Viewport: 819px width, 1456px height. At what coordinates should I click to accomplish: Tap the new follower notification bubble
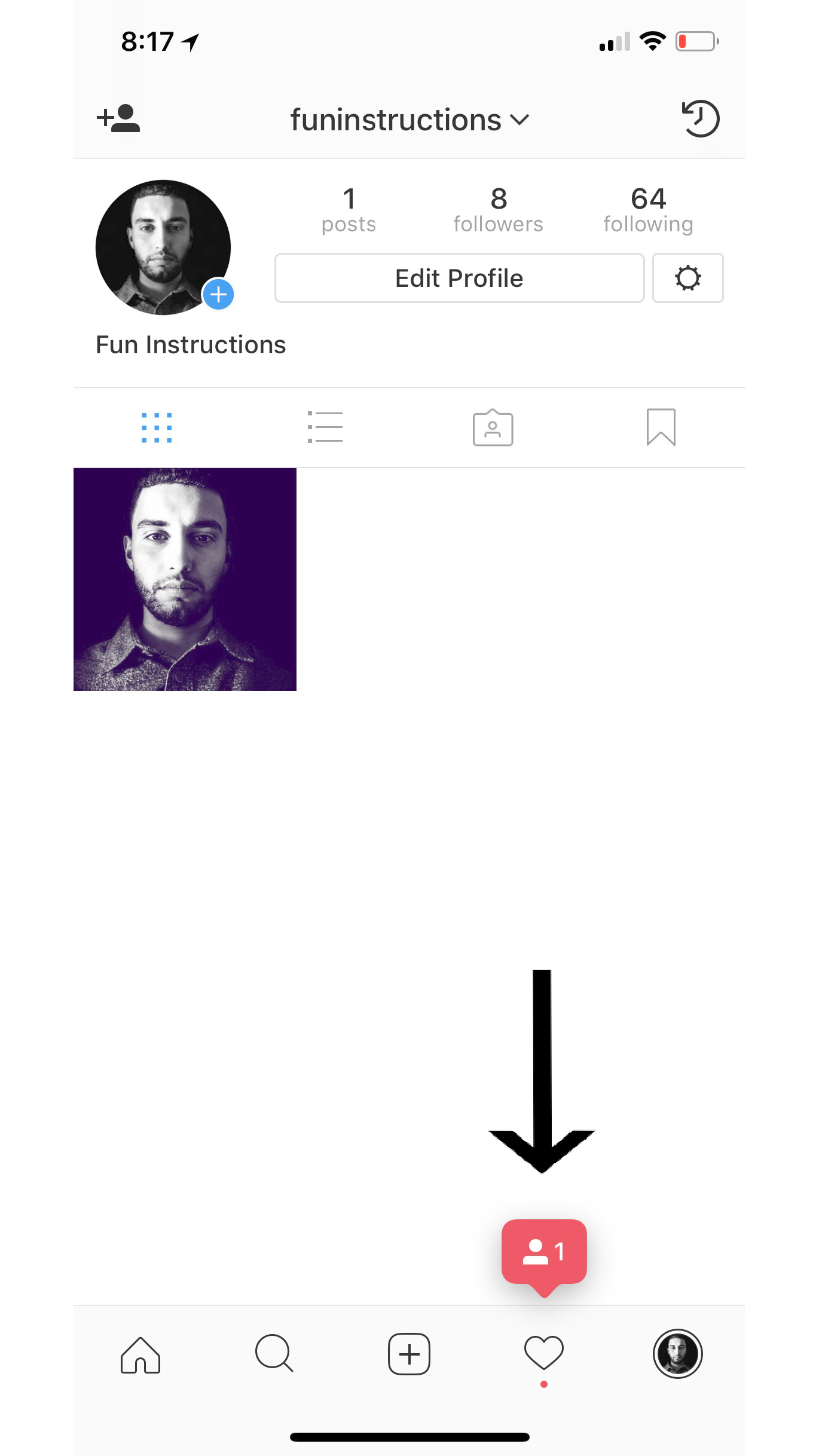[x=543, y=1252]
